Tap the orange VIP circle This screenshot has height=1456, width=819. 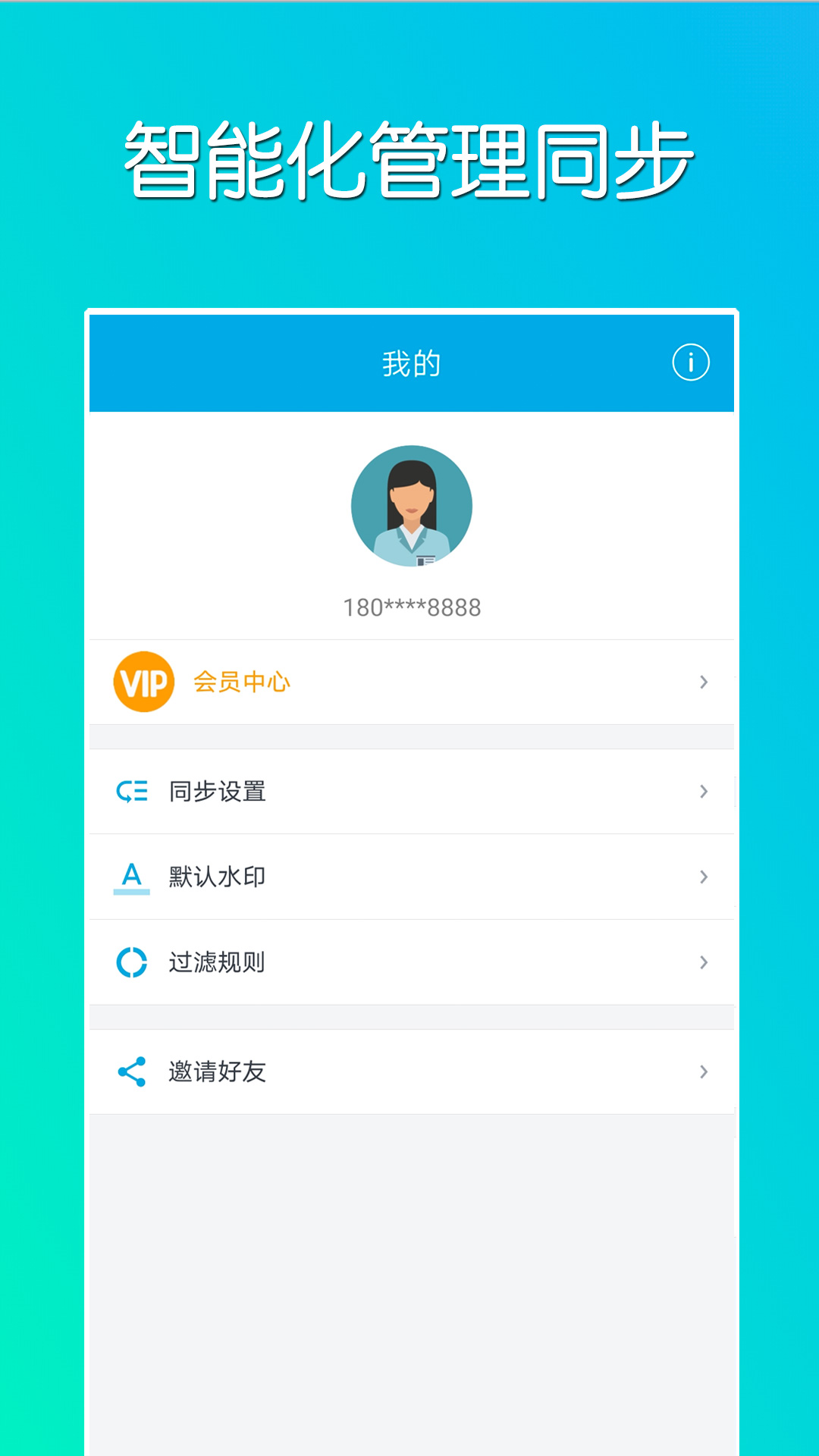[143, 682]
